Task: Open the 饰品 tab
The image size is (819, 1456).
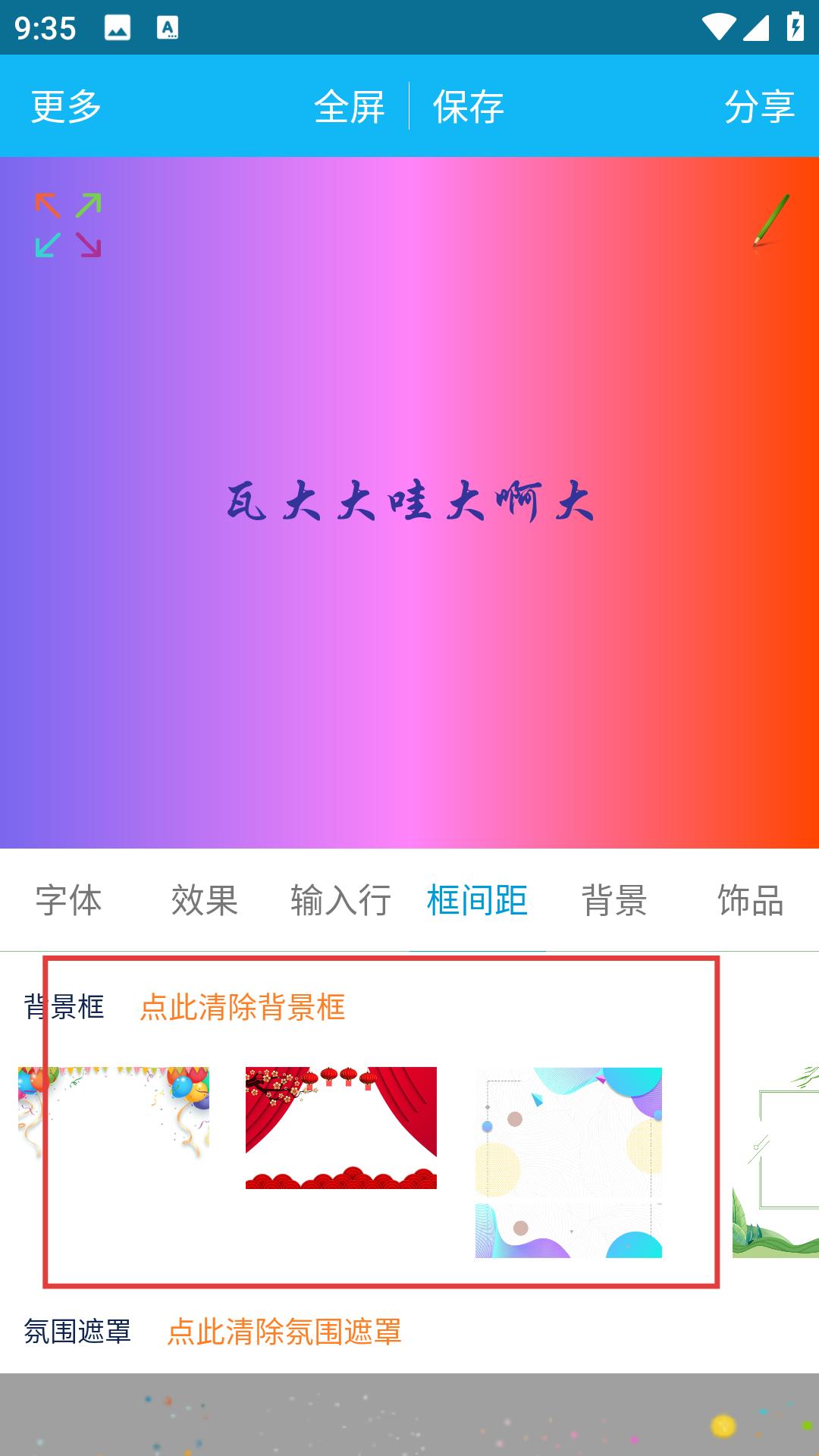Action: (751, 900)
